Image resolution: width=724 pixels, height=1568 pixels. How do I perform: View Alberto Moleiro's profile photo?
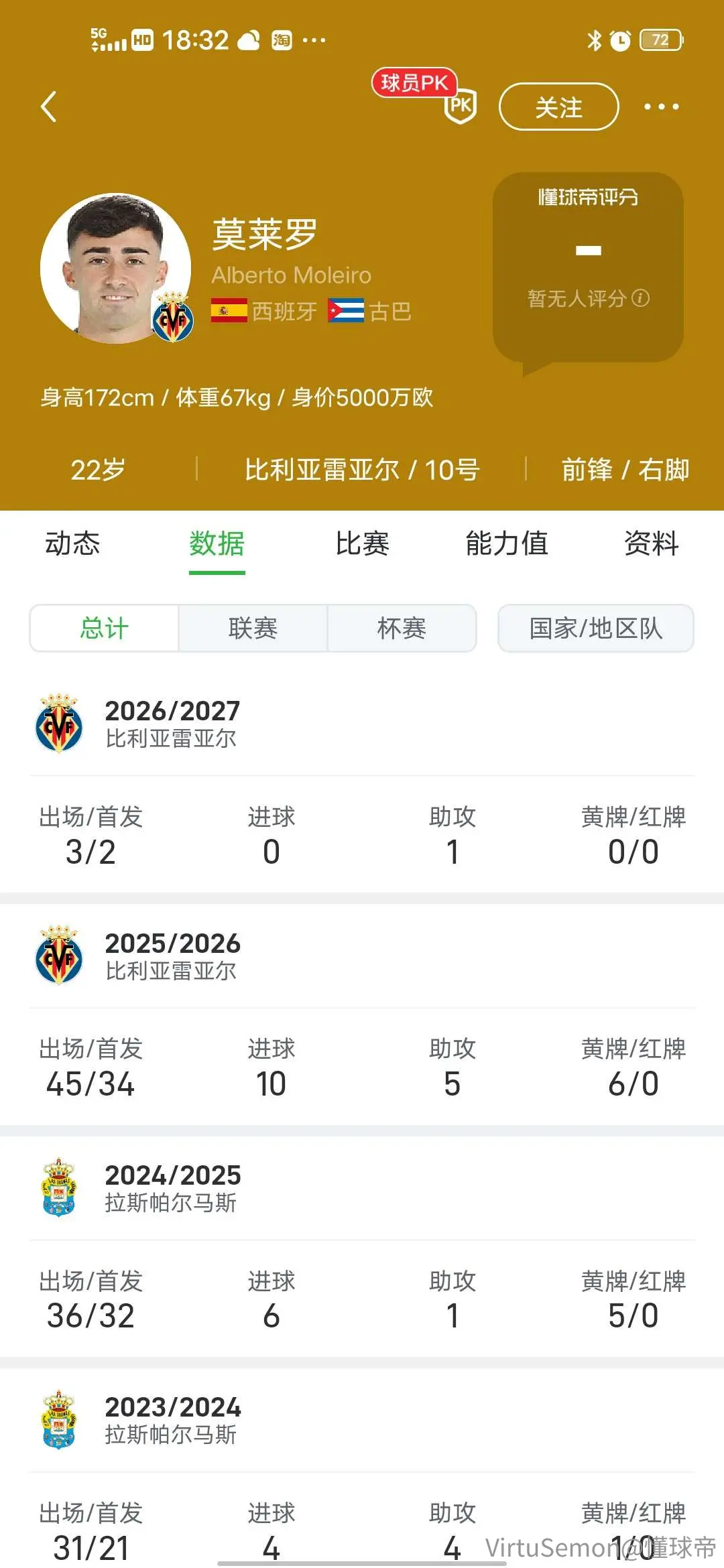click(x=115, y=269)
